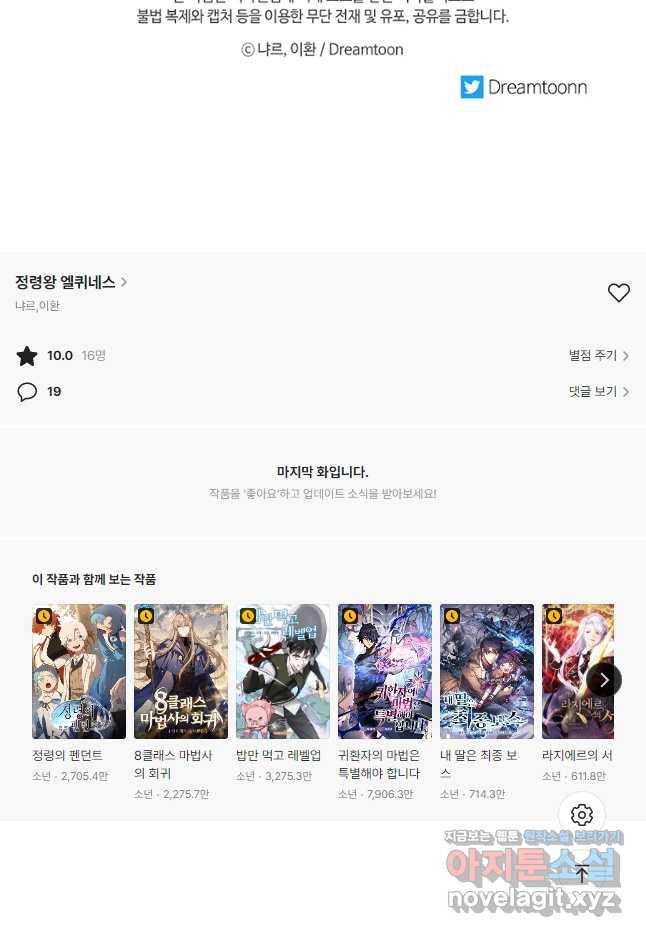This screenshot has width=646, height=937.
Task: Jump back to the top of the page
Action: tap(582, 874)
